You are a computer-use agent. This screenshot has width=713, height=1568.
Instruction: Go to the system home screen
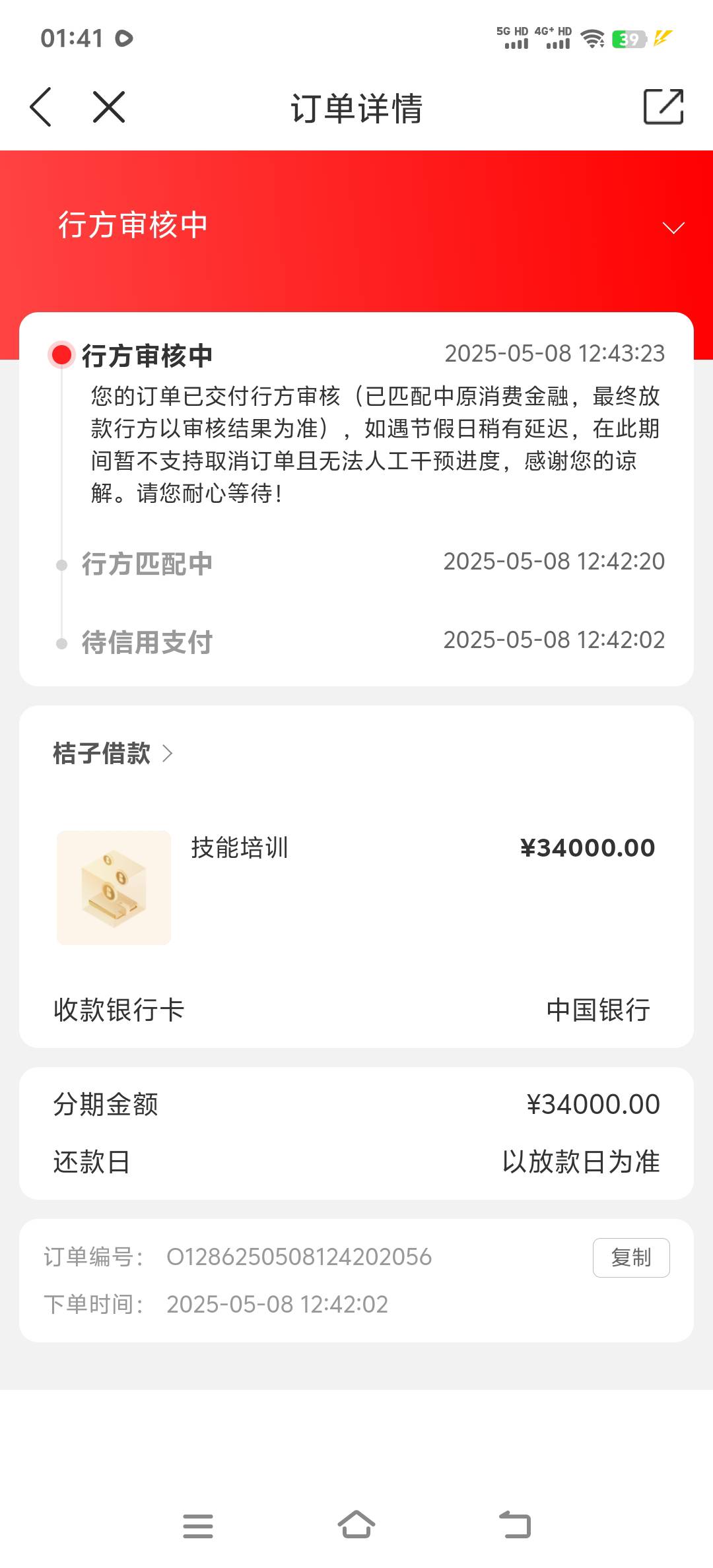(356, 1525)
